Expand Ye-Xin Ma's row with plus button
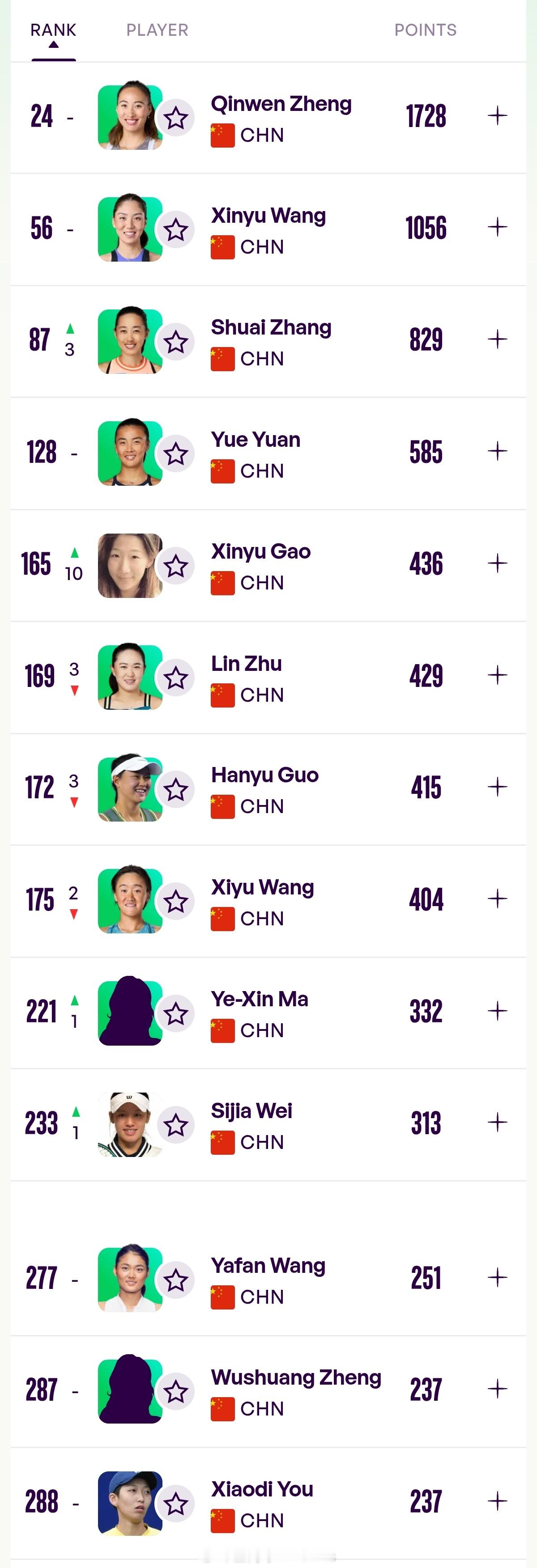537x1568 pixels. 498,1009
